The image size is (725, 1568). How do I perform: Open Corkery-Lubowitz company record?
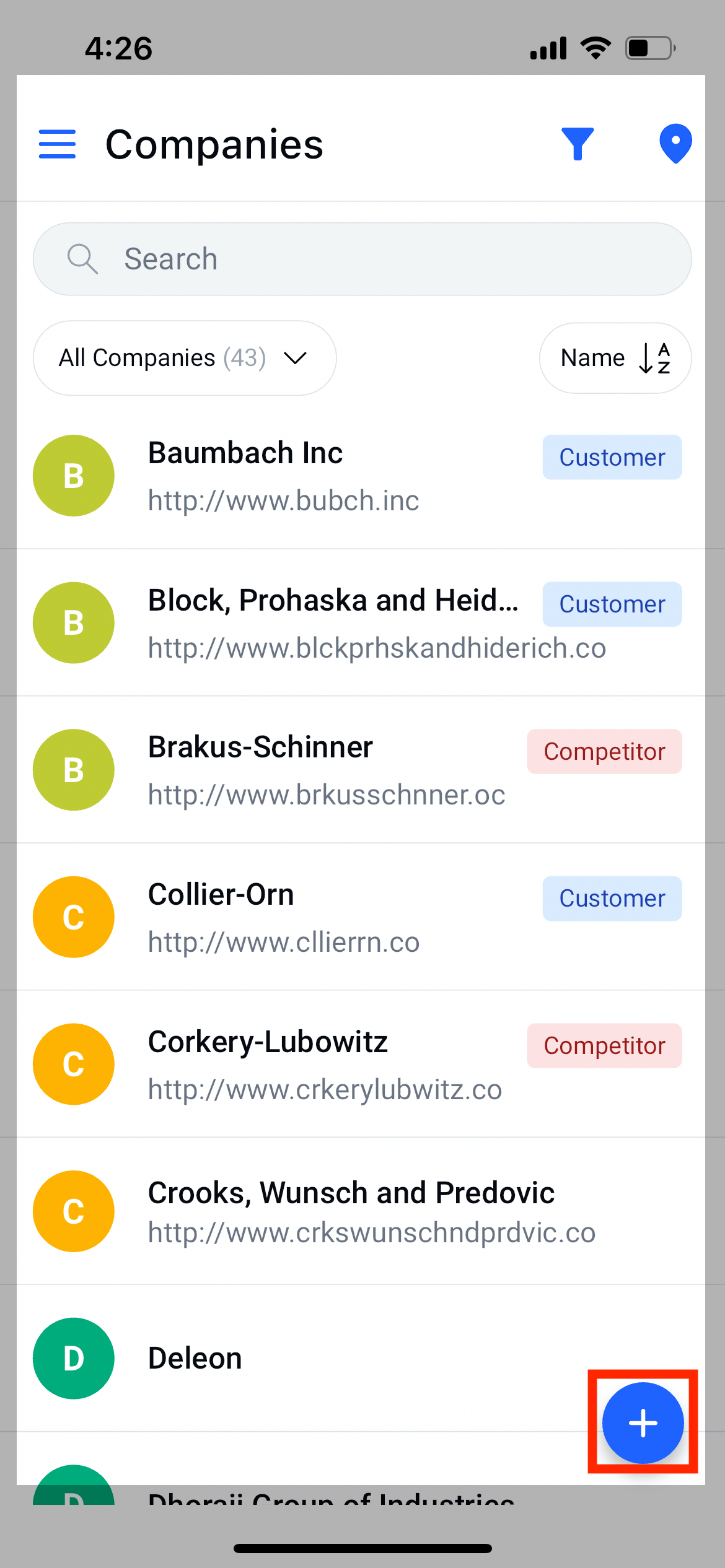[x=361, y=1064]
